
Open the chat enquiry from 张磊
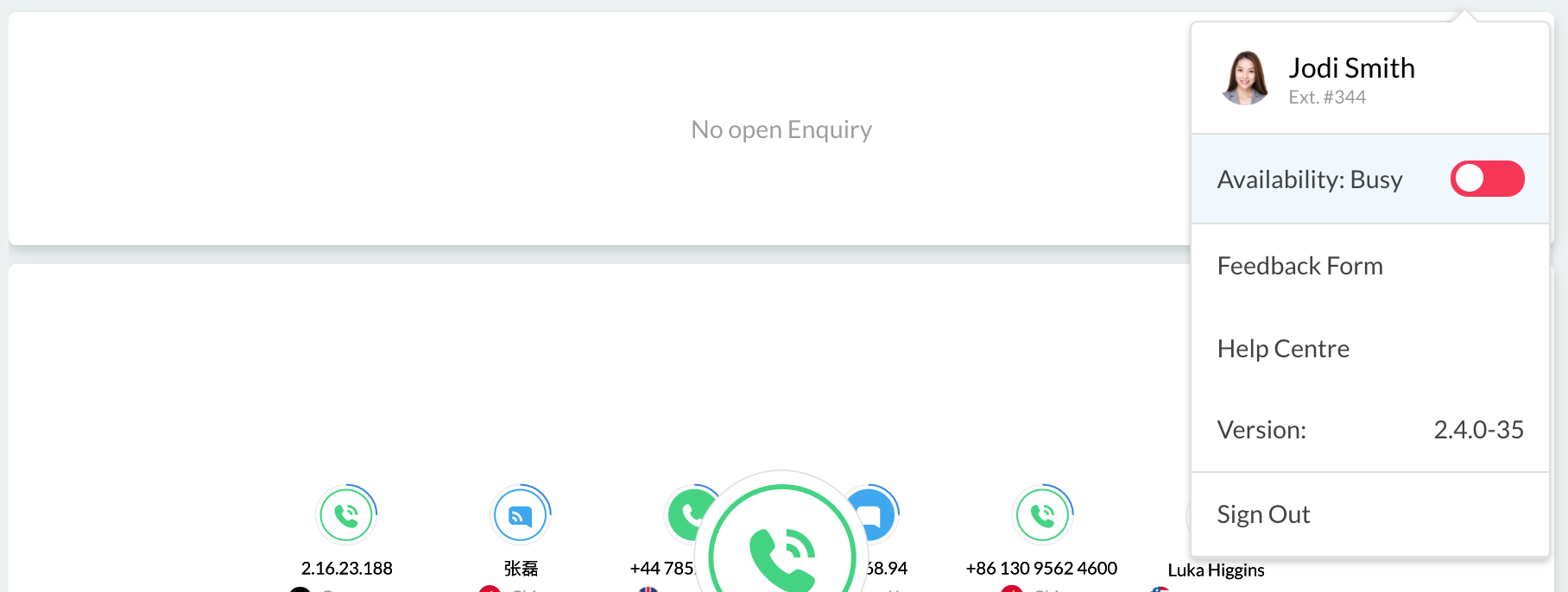(x=520, y=515)
